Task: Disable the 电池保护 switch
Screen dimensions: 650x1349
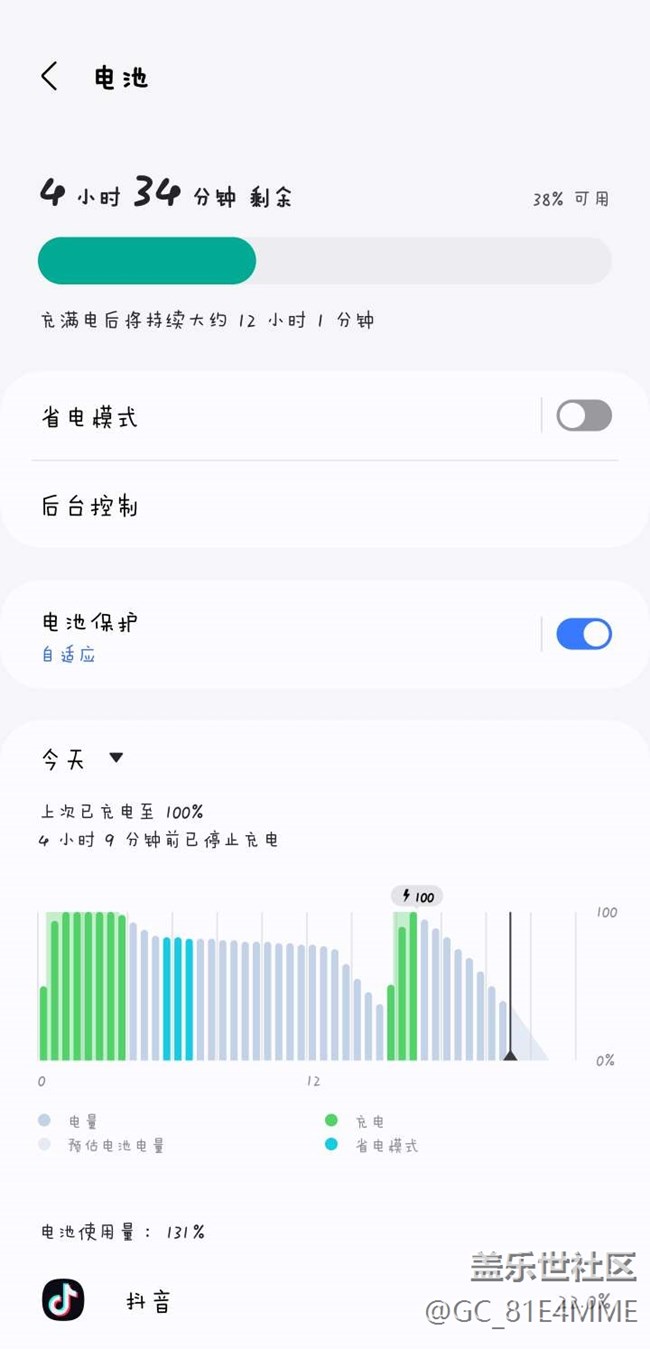Action: 584,634
